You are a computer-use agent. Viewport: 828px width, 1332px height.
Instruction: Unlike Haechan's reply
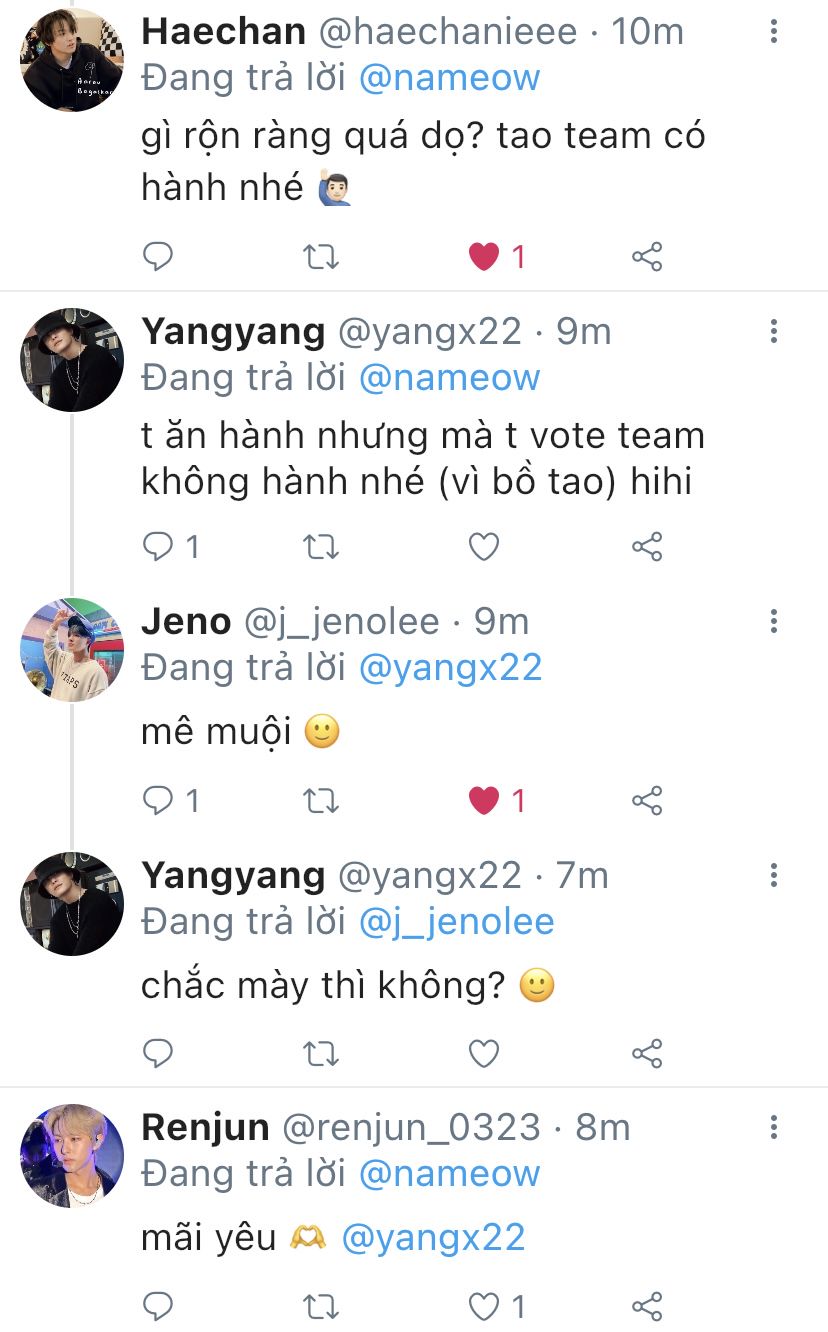point(484,257)
